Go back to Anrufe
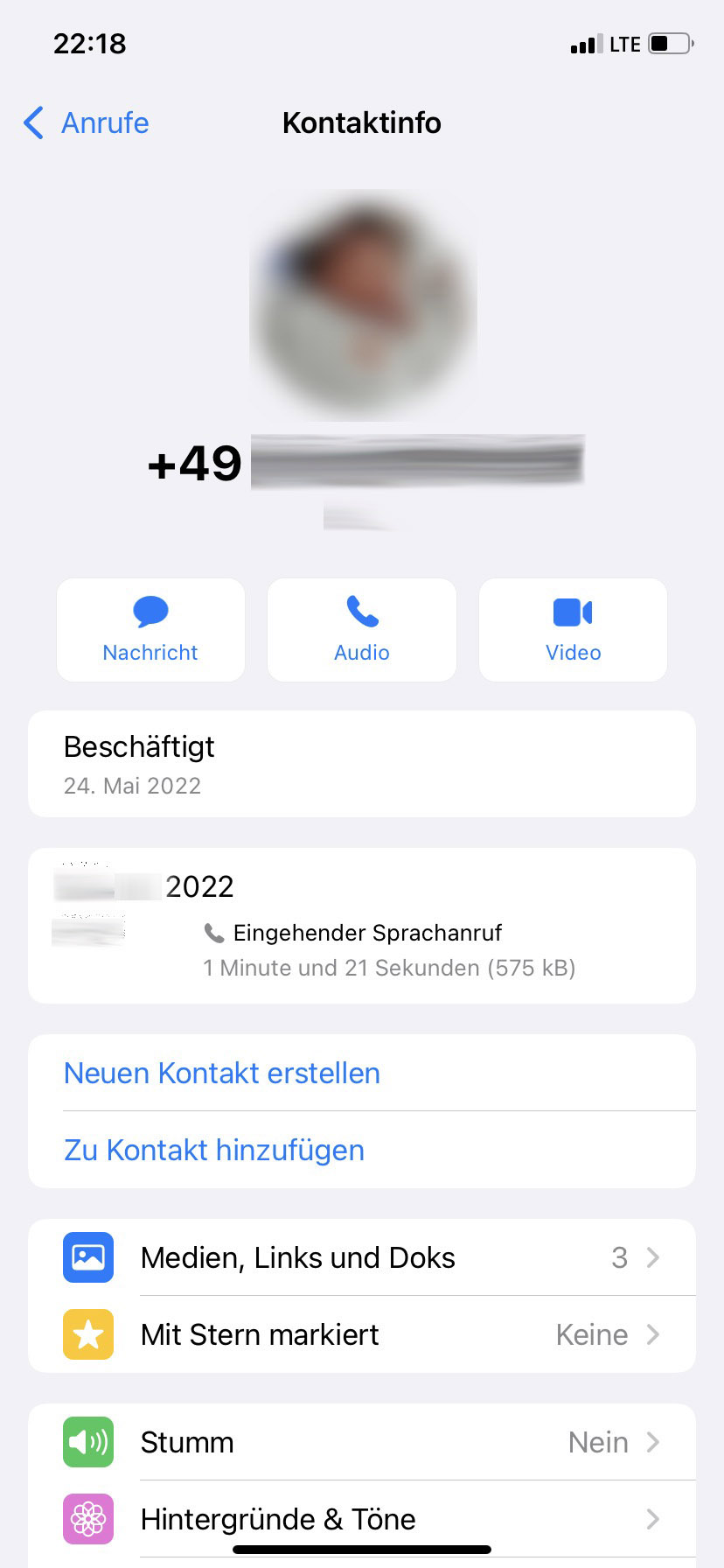 tap(87, 123)
